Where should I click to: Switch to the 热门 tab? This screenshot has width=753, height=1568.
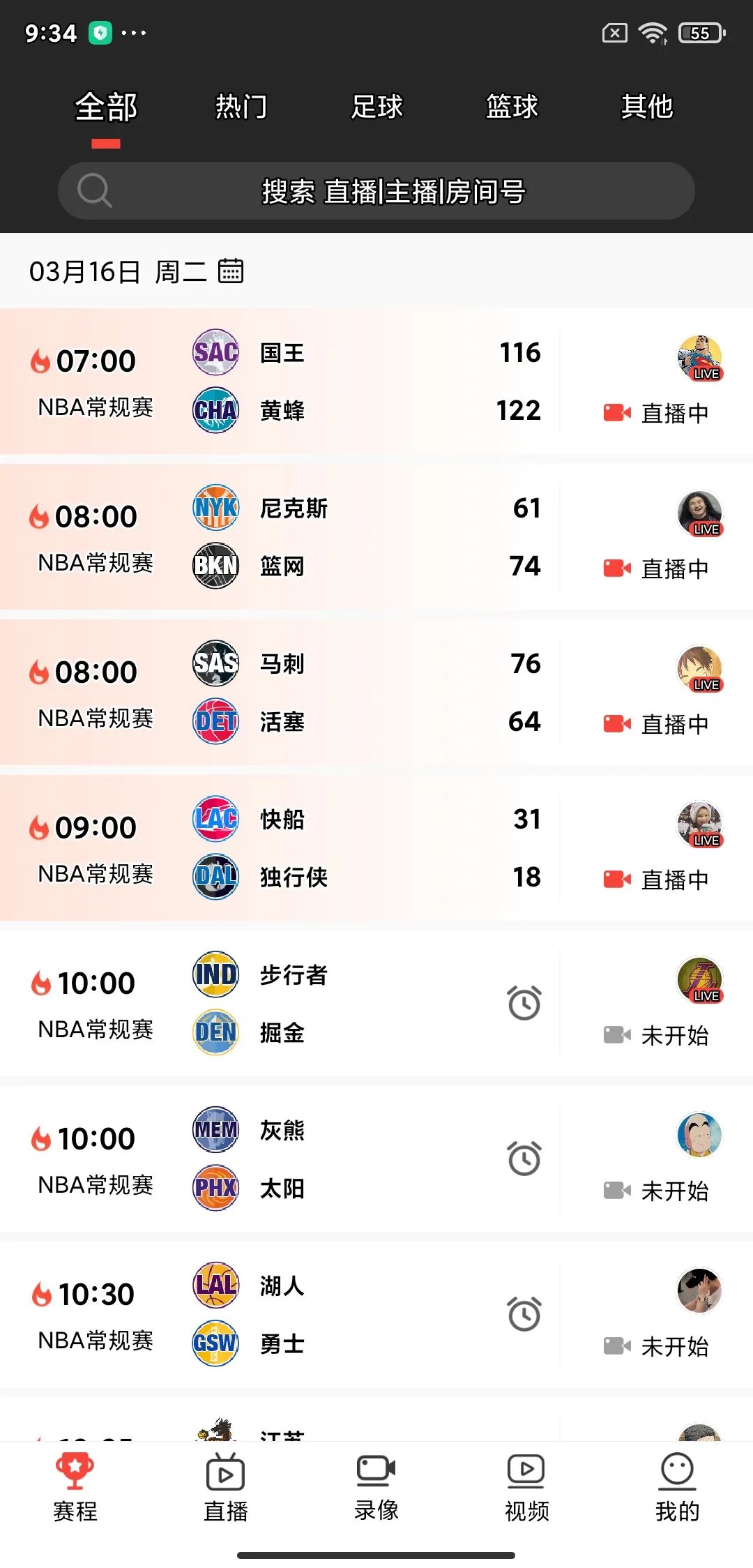pyautogui.click(x=241, y=107)
